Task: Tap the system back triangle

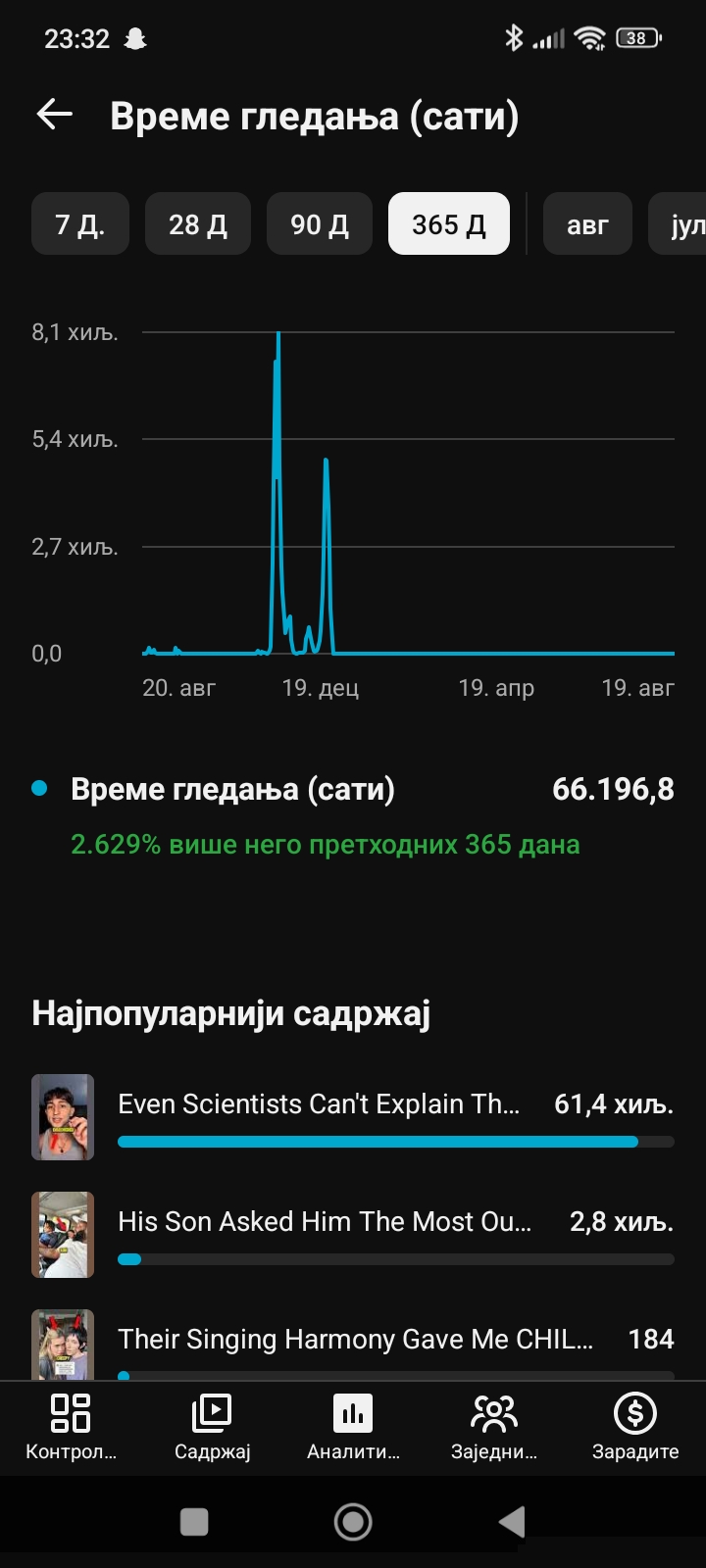Action: (511, 1522)
